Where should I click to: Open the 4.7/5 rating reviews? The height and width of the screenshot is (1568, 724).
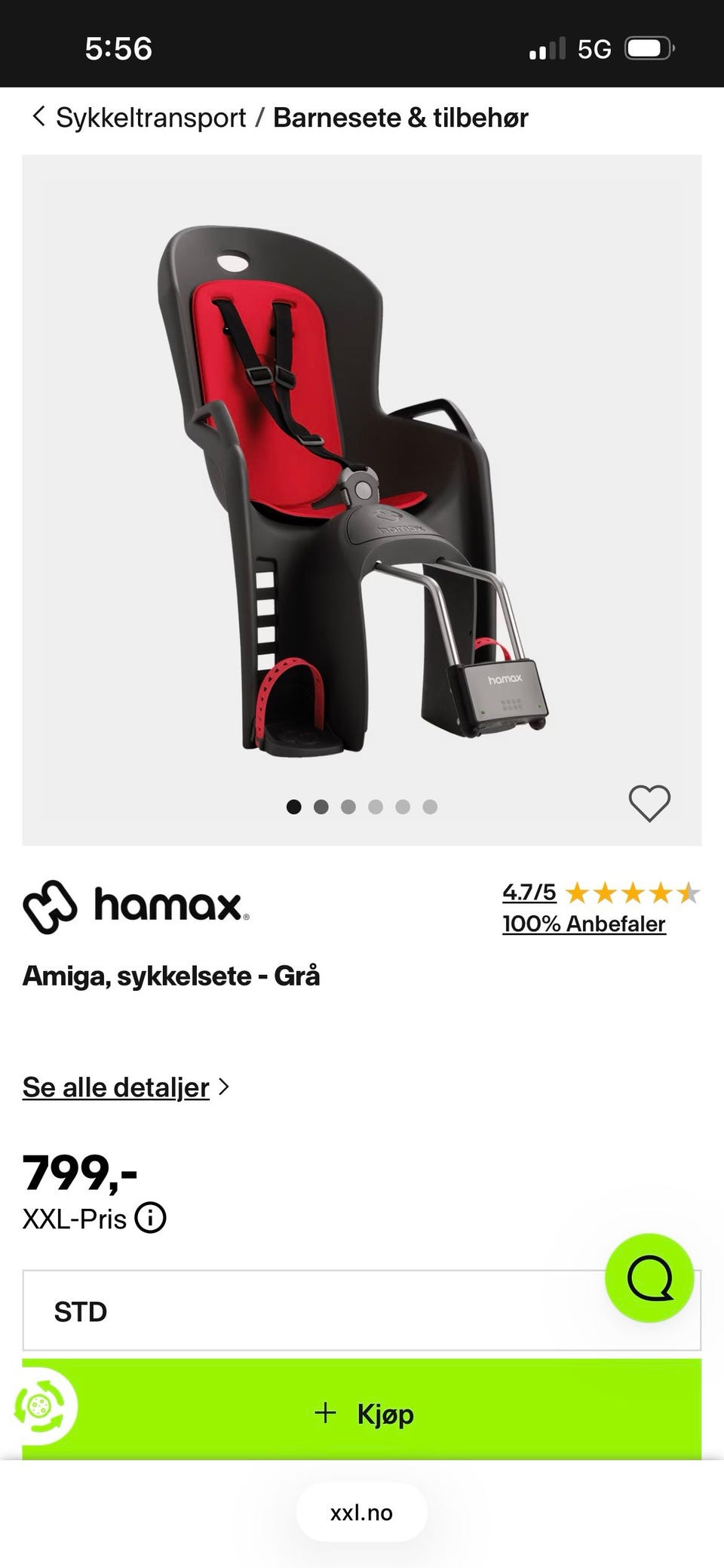pos(529,893)
